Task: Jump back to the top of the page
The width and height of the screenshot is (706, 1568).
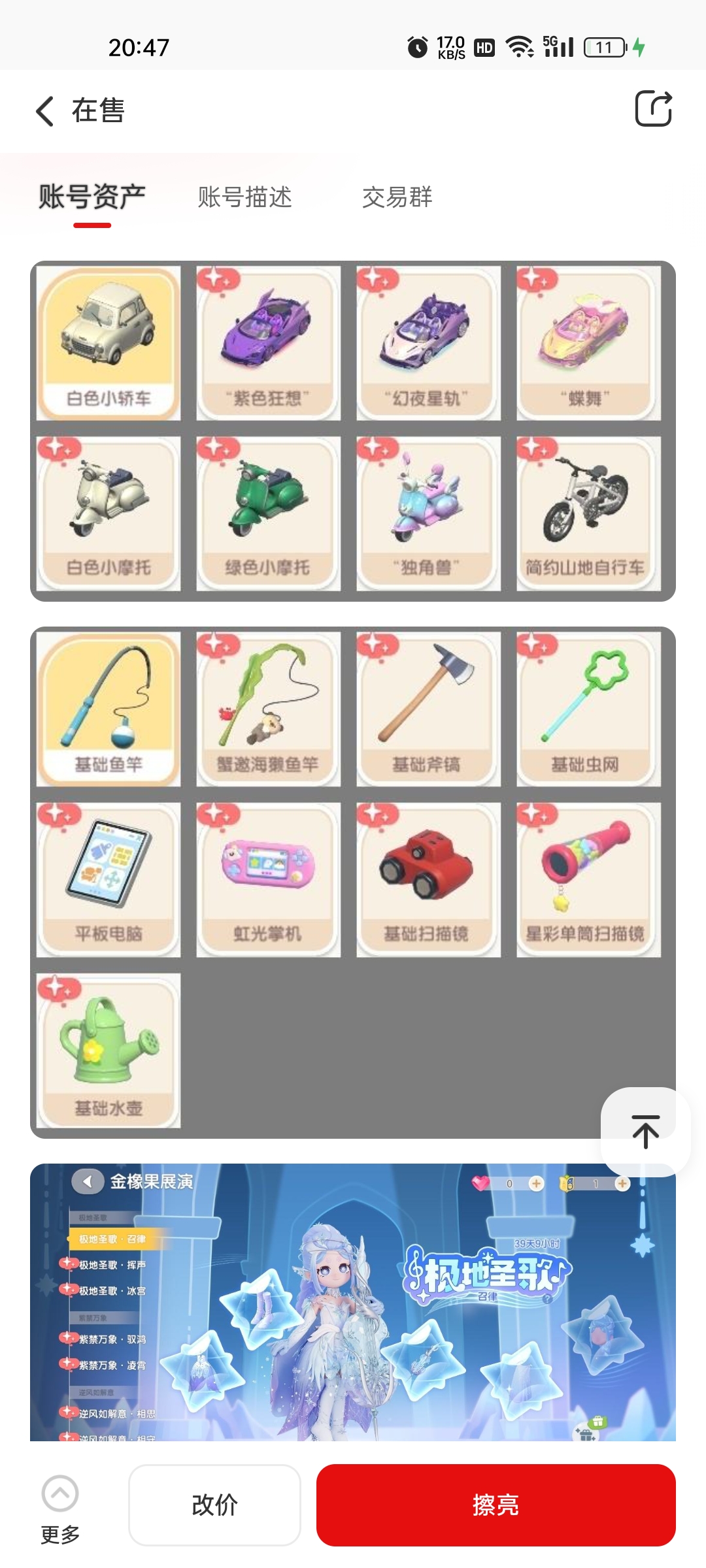Action: point(645,1131)
